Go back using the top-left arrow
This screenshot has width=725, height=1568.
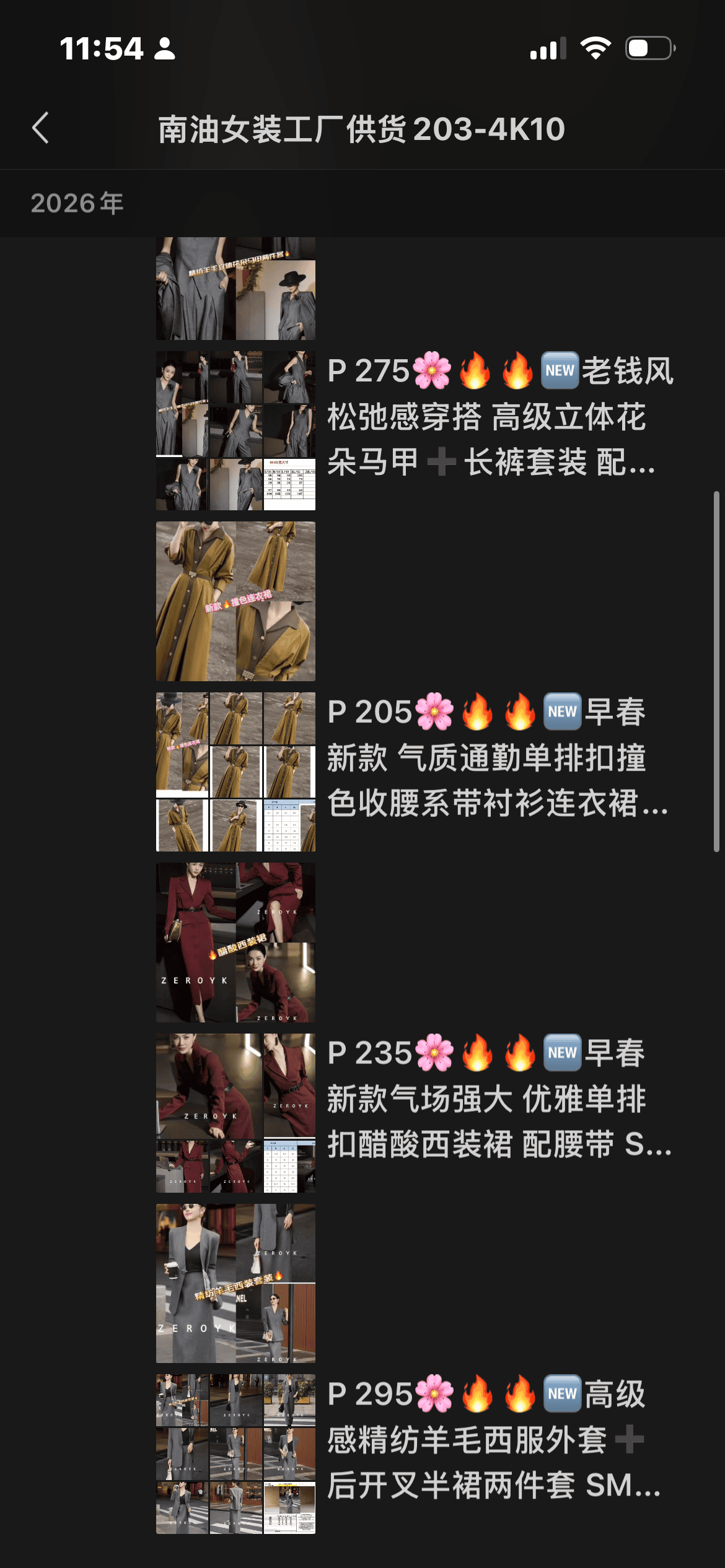click(x=41, y=128)
